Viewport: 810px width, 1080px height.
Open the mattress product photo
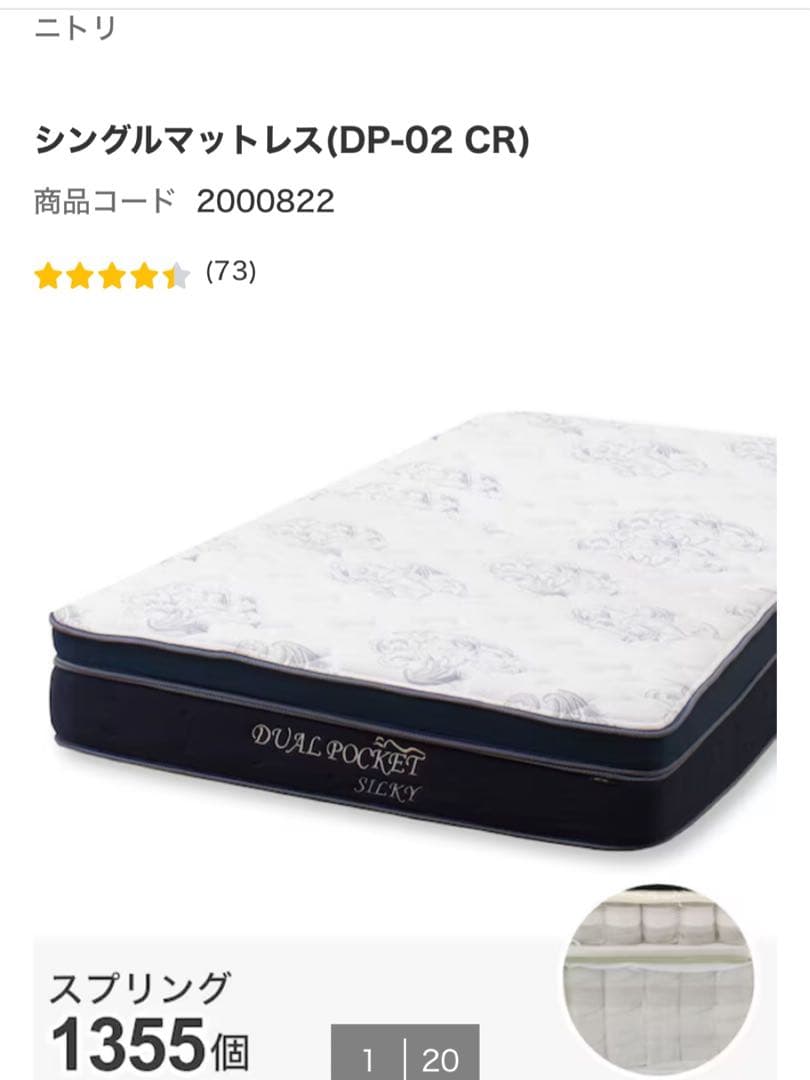[414, 630]
